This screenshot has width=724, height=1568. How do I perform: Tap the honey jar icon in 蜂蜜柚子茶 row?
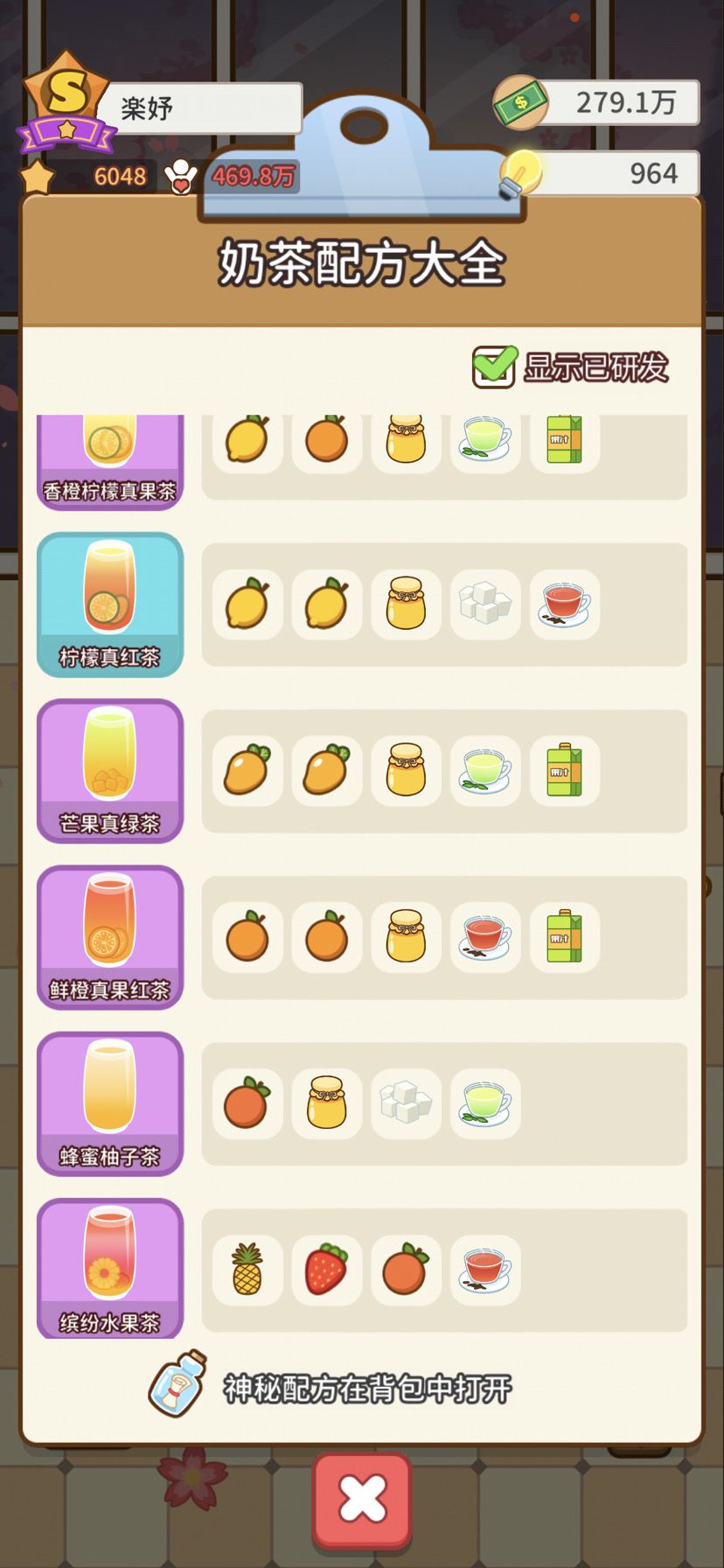(326, 1103)
